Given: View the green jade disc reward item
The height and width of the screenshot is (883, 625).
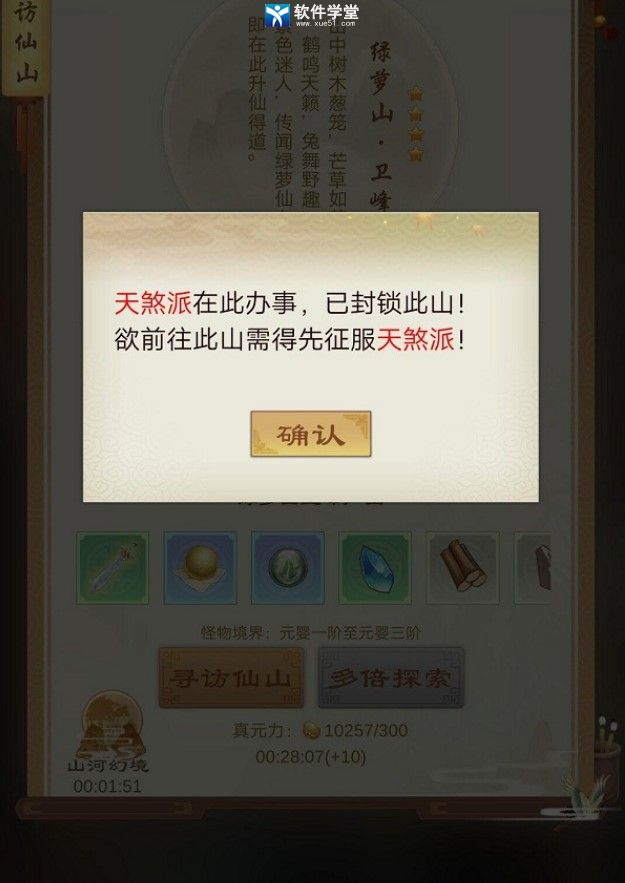Looking at the screenshot, I should (288, 567).
